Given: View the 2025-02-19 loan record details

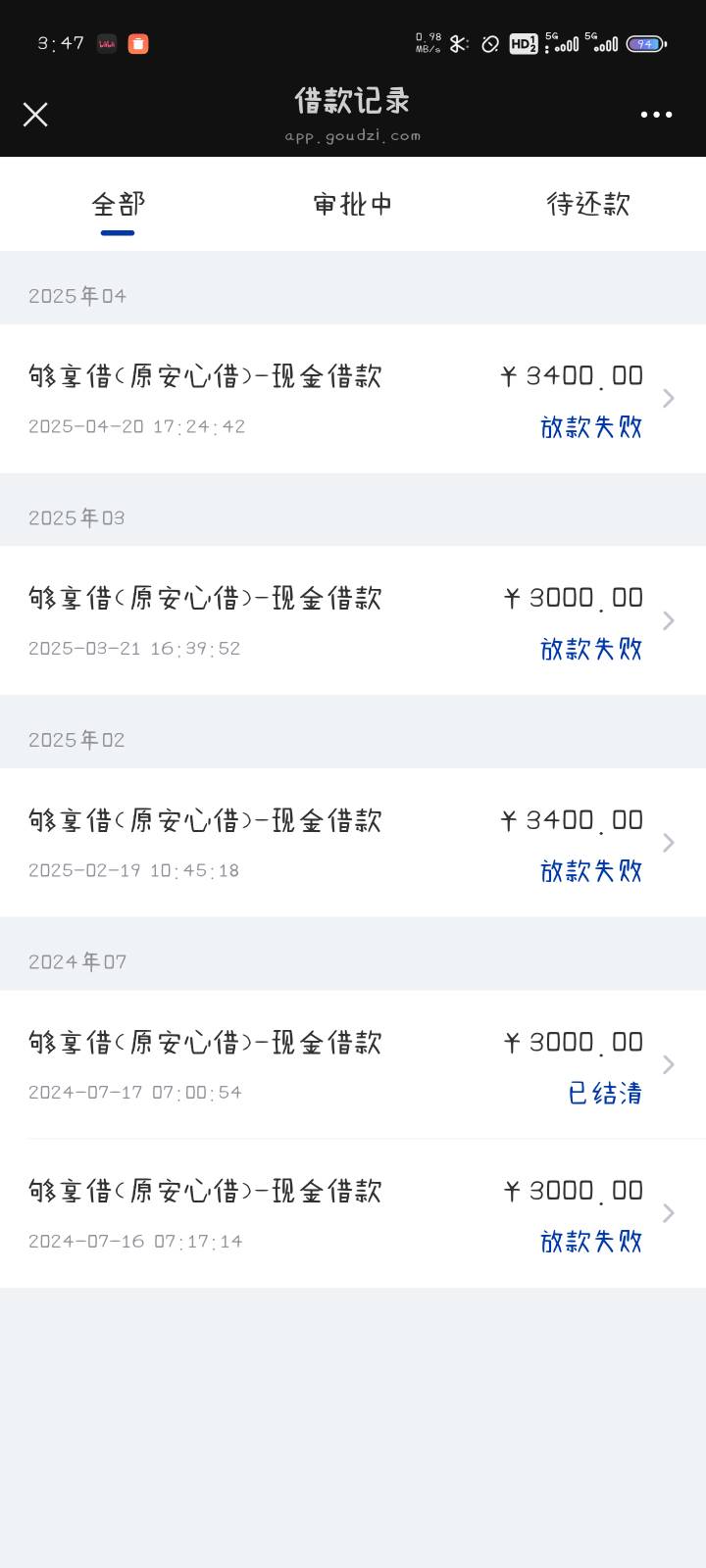Looking at the screenshot, I should click(x=353, y=843).
